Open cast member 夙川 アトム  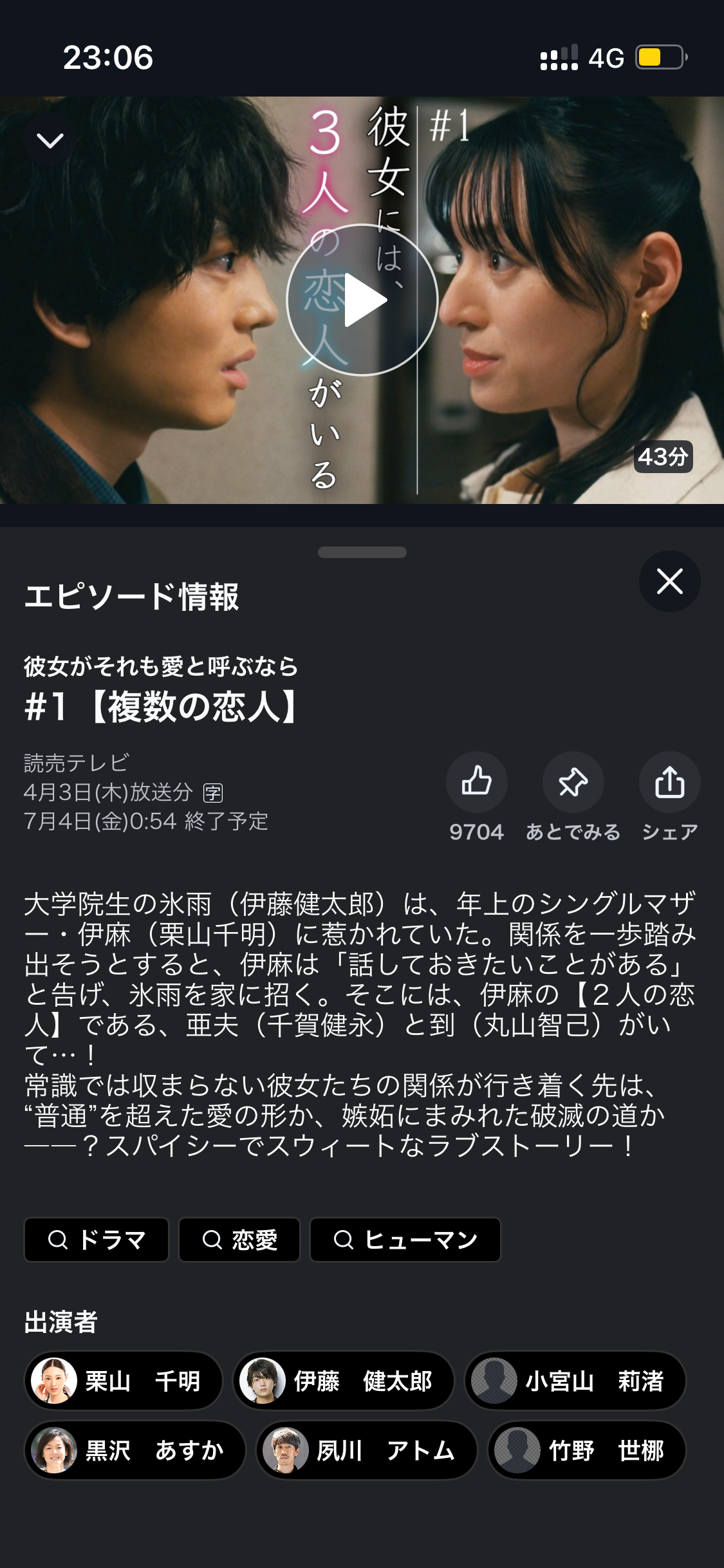[367, 1450]
